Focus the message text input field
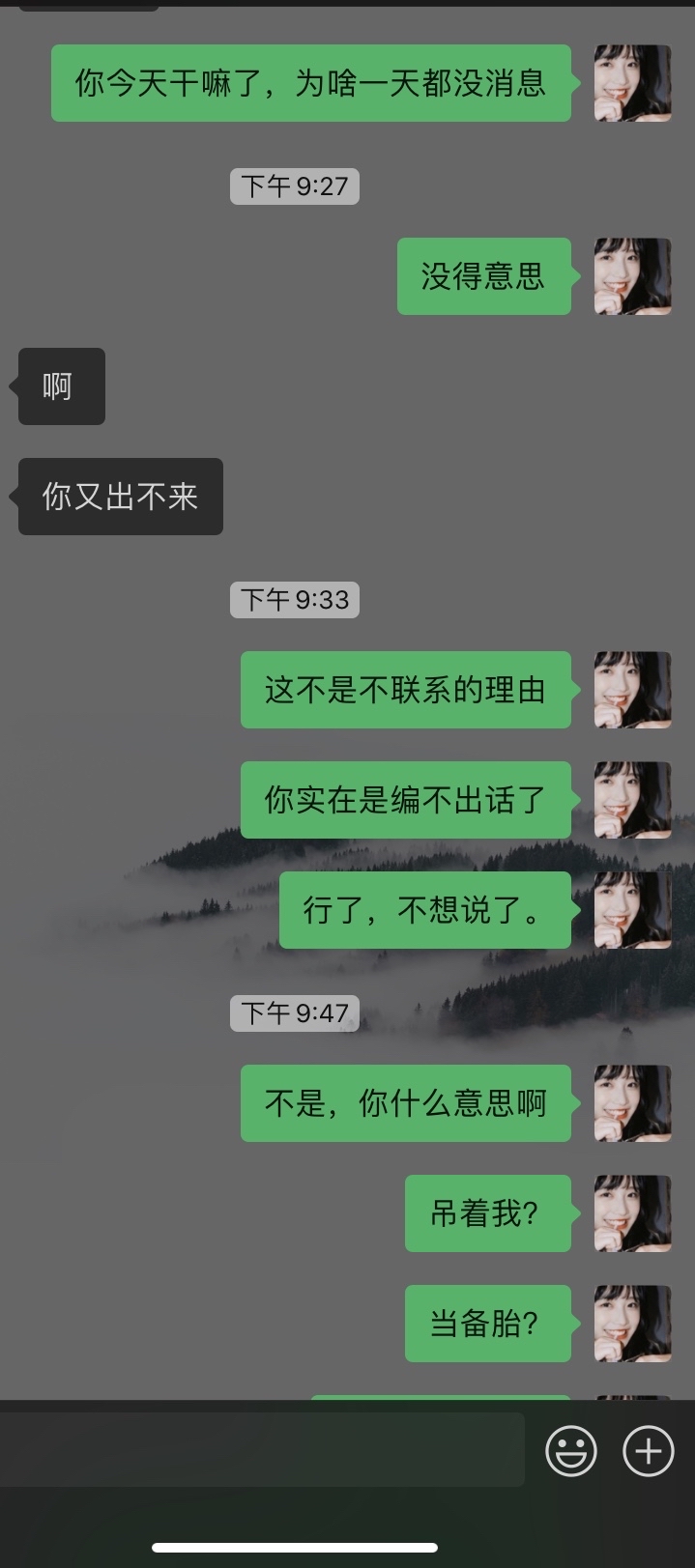 point(261,1450)
